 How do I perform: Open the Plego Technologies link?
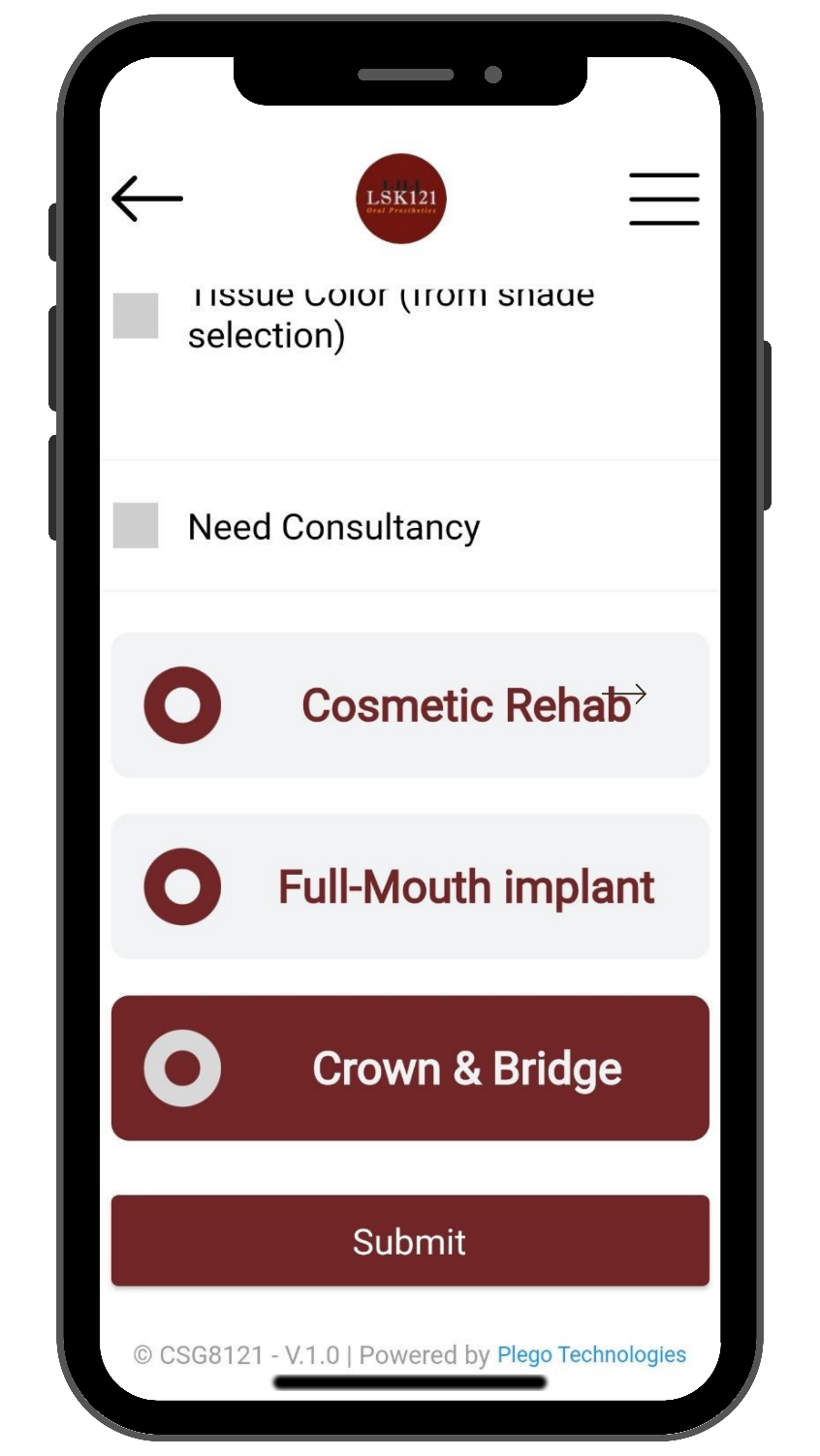click(591, 1354)
